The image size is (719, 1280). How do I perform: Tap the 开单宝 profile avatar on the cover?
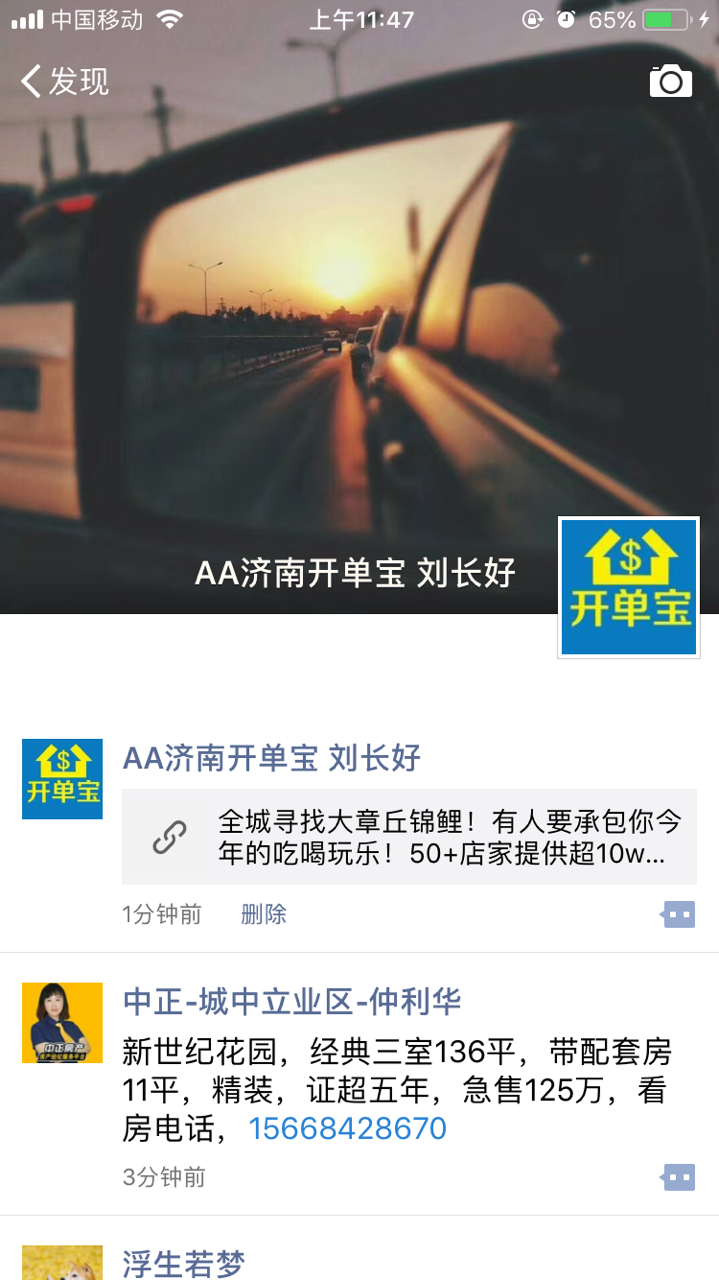click(x=628, y=588)
